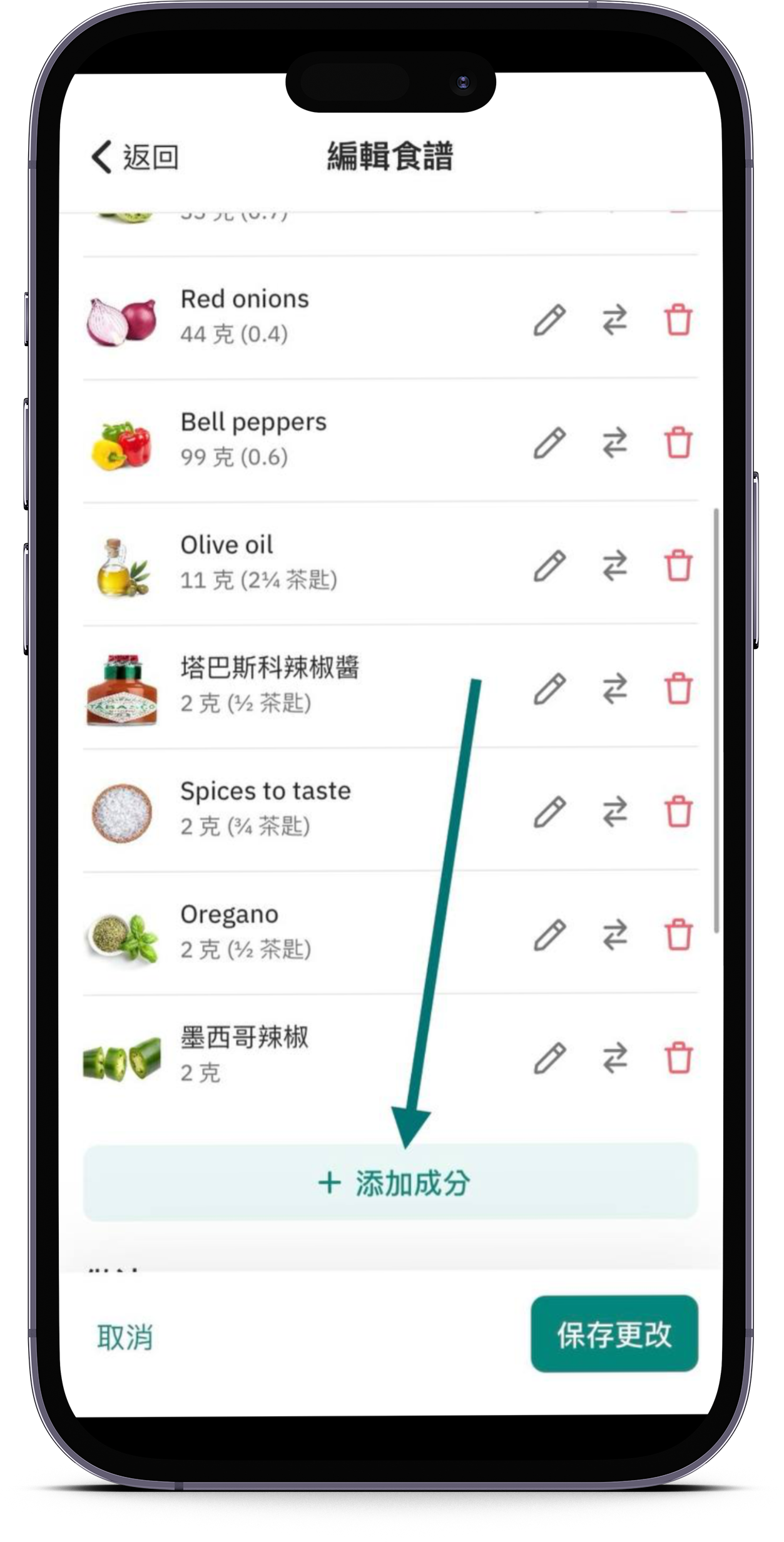Edit the Bell peppers amount
Screen dimensions: 784x1542
coord(549,443)
